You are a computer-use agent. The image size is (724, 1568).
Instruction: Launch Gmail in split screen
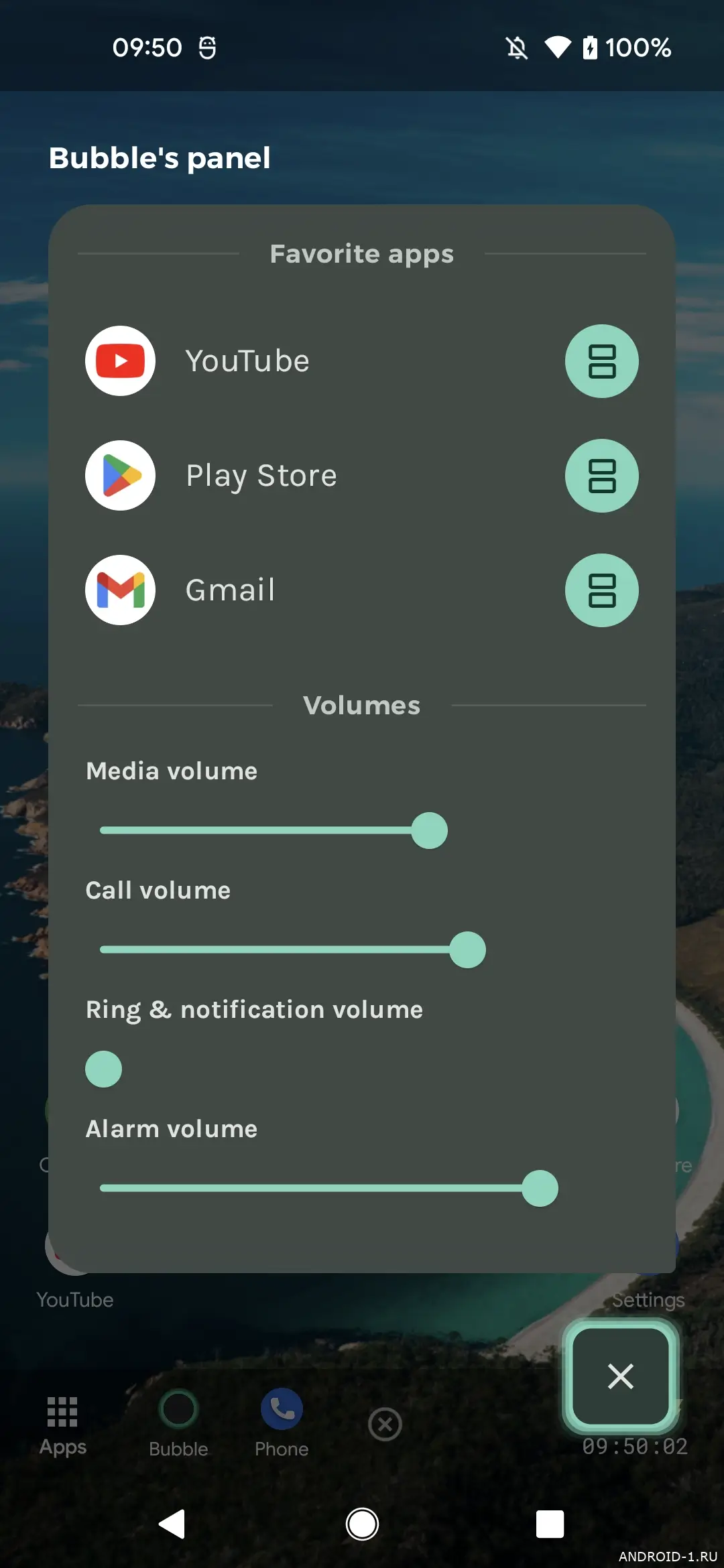coord(601,590)
